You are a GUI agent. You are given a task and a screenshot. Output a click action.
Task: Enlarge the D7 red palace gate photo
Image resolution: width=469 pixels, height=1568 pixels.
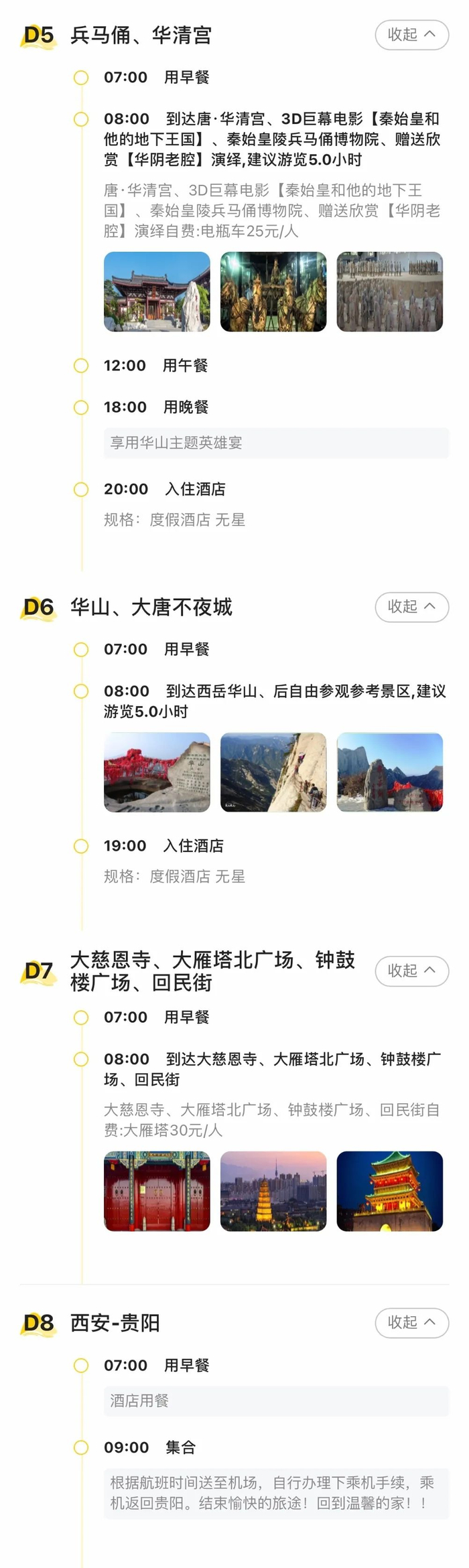point(157,1191)
